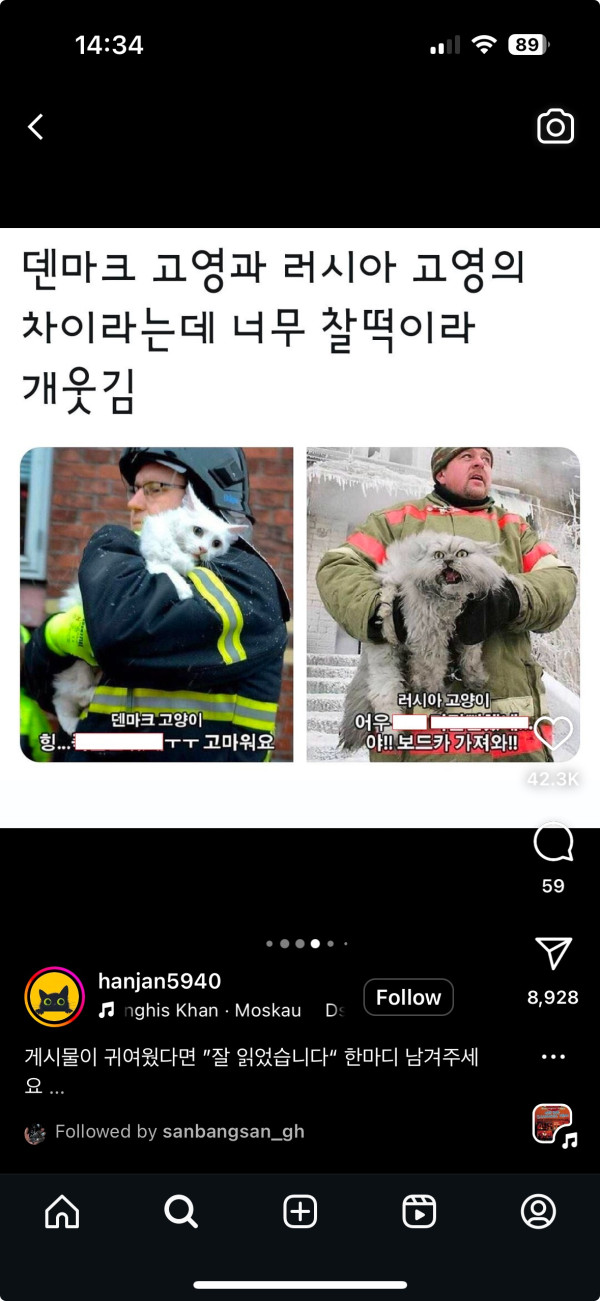Screen dimensions: 600x1301
Task: Create a new post with the plus tab
Action: [x=300, y=1212]
